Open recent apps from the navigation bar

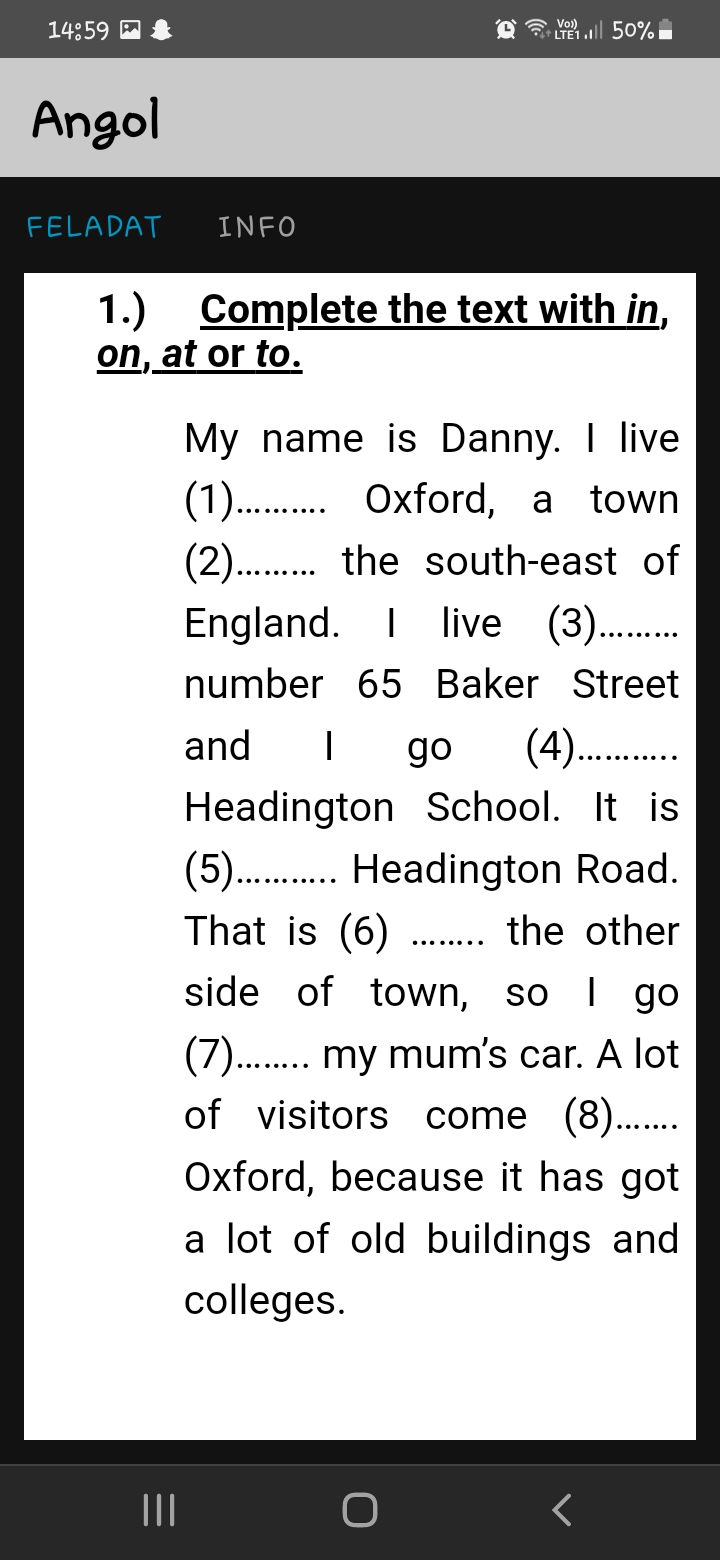click(160, 1509)
